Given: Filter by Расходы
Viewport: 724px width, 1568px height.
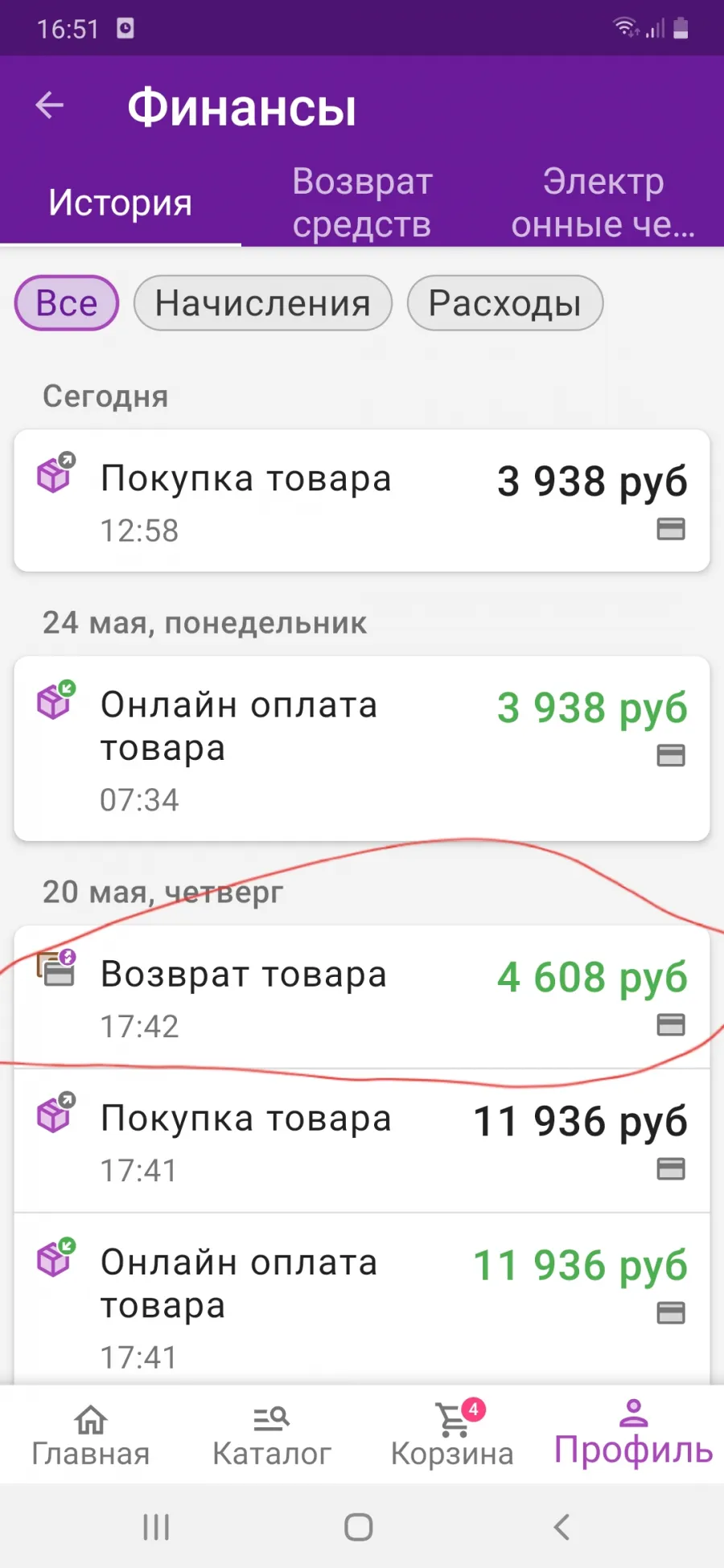Looking at the screenshot, I should click(x=505, y=303).
